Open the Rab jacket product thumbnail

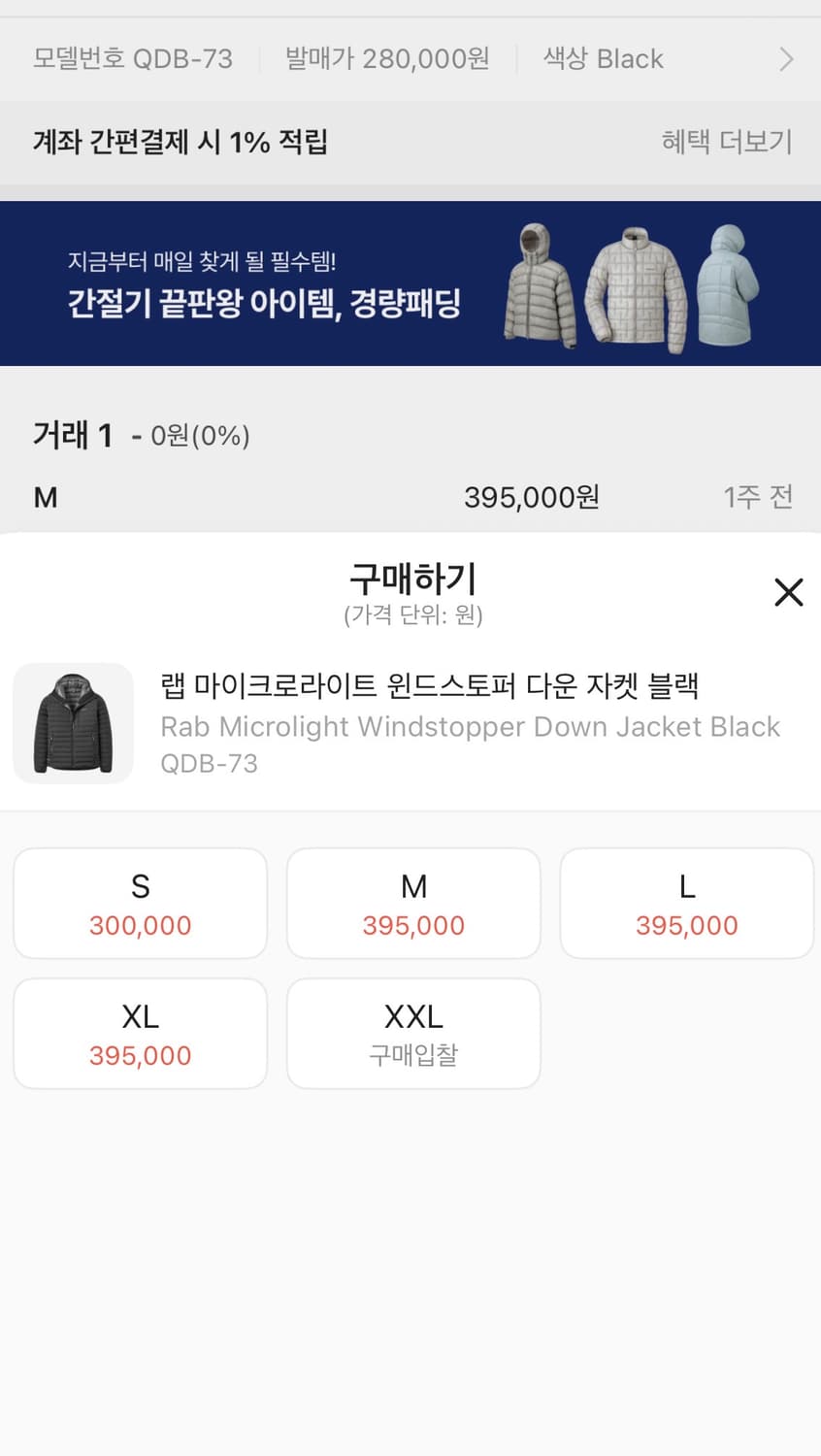click(73, 723)
